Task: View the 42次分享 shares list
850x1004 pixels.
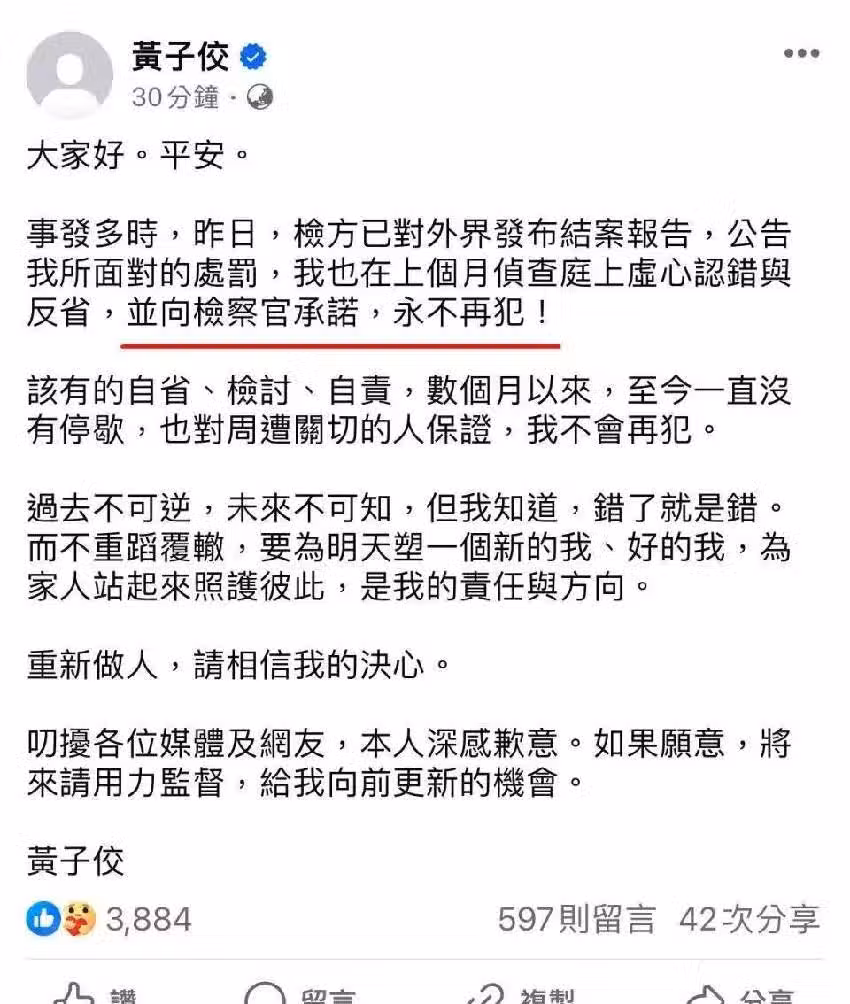Action: 749,918
